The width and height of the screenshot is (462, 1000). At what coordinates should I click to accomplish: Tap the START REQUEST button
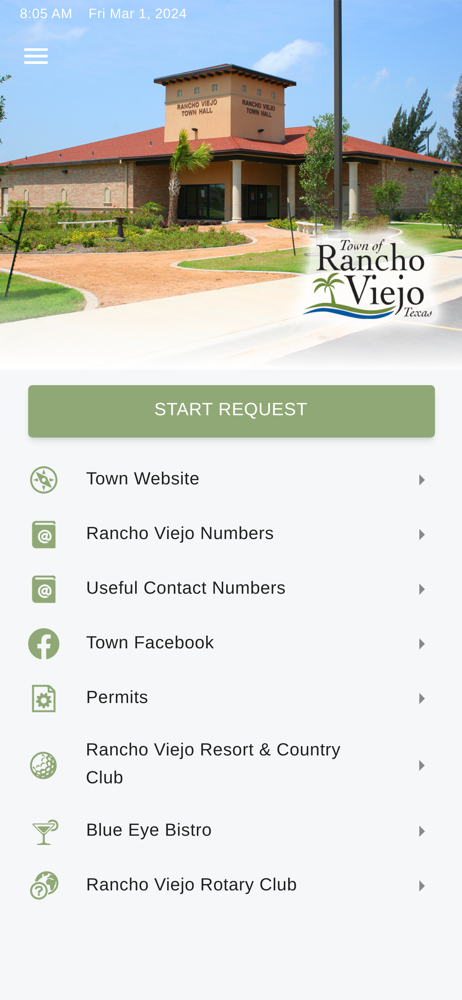(x=231, y=411)
